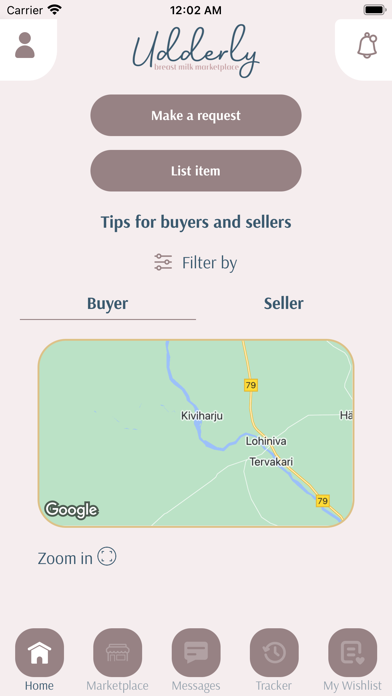Open the notifications bell
This screenshot has width=392, height=696.
point(367,45)
